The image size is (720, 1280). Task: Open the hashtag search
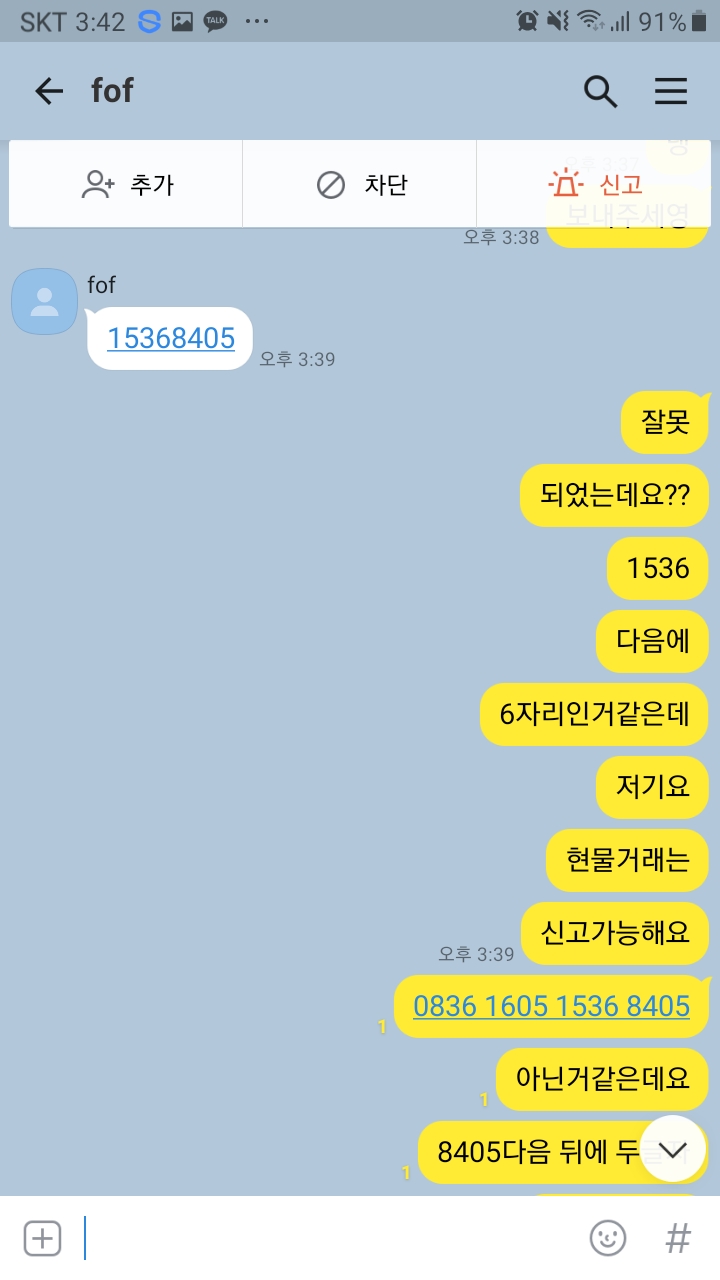(678, 1238)
